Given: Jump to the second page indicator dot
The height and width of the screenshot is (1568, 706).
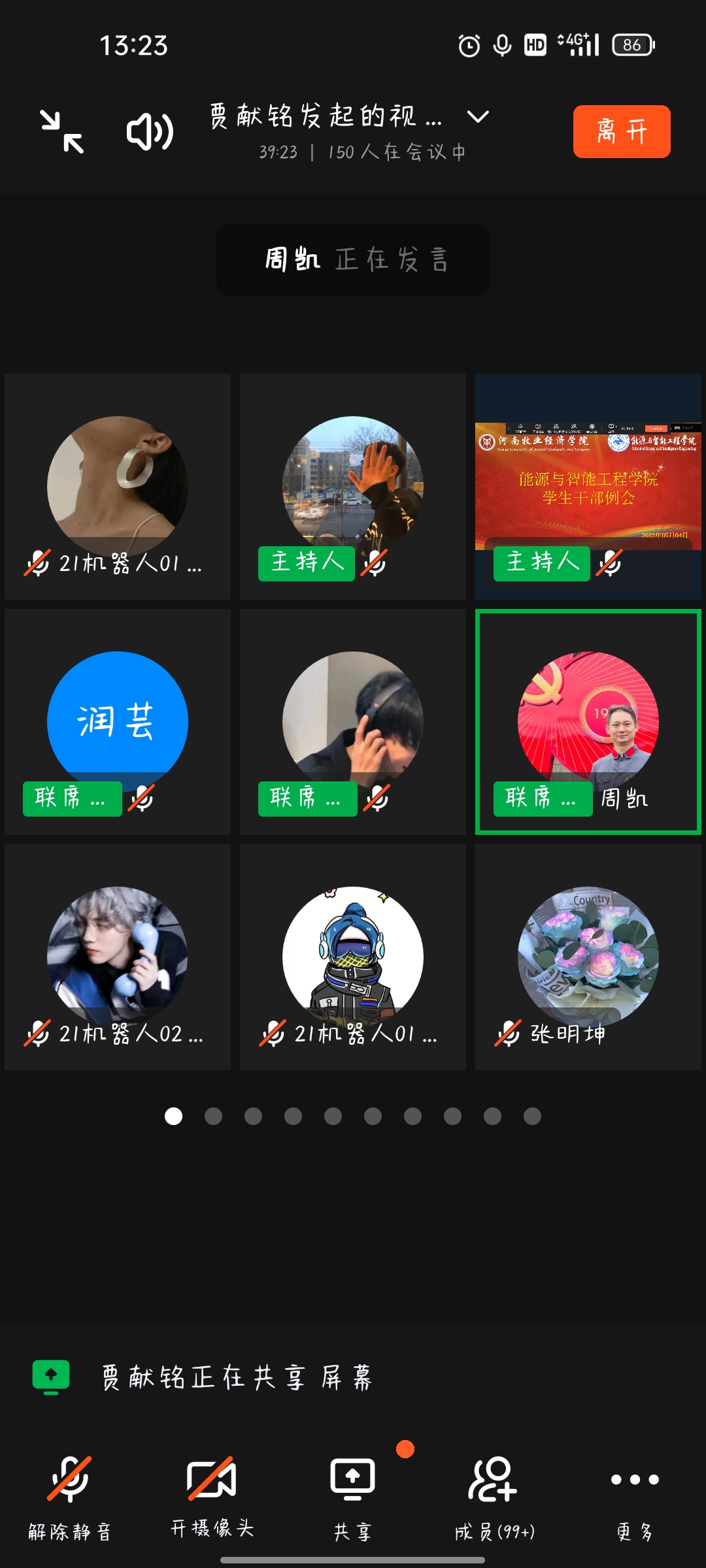Looking at the screenshot, I should [213, 1116].
